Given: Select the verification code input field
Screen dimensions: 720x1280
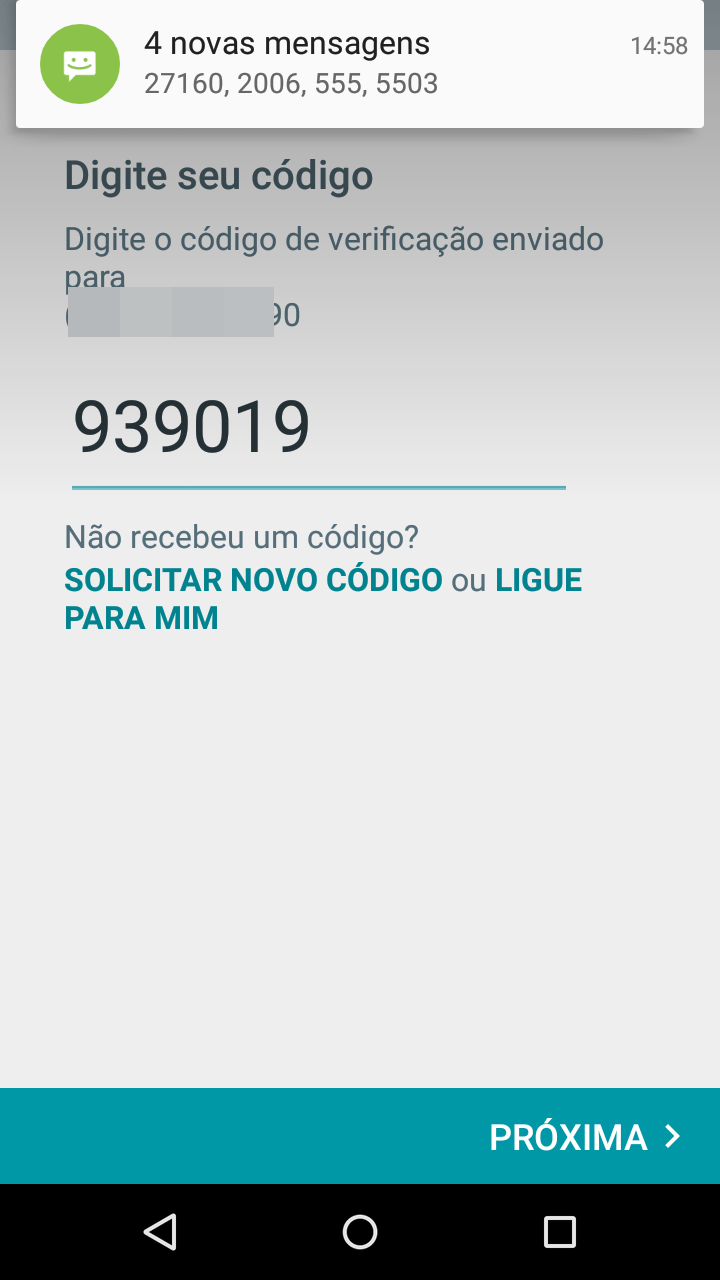Looking at the screenshot, I should pos(318,428).
